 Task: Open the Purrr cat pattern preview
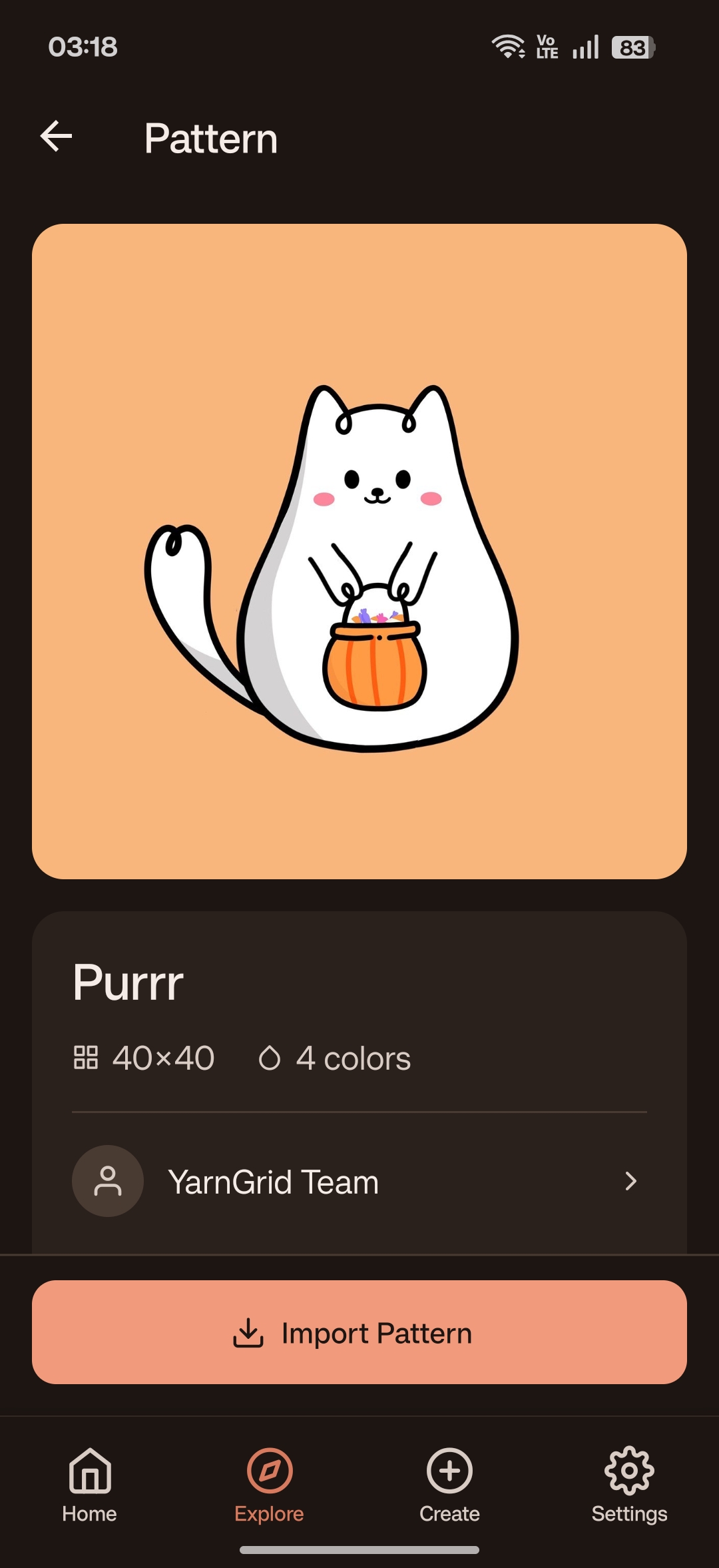[x=359, y=552]
